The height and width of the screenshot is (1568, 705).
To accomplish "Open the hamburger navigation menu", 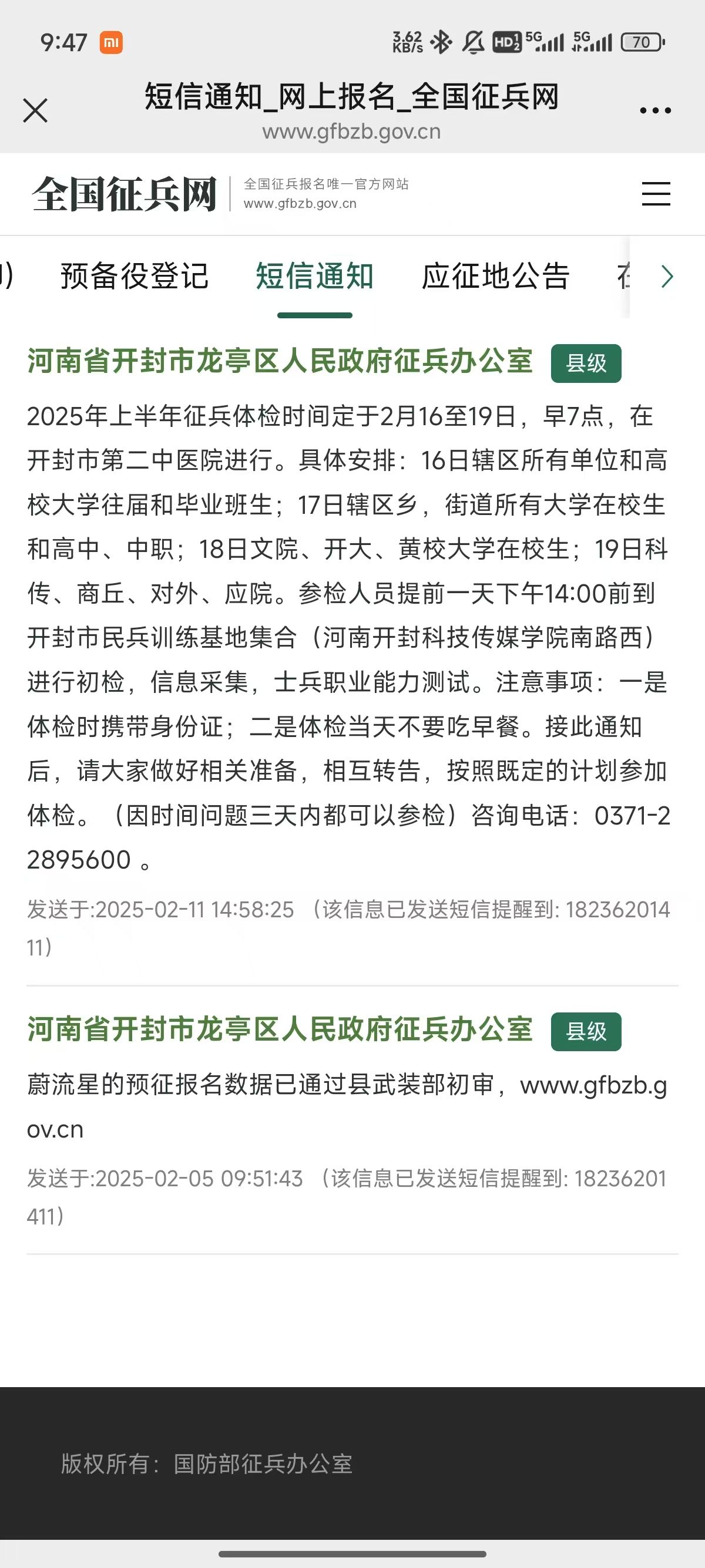I will point(656,194).
